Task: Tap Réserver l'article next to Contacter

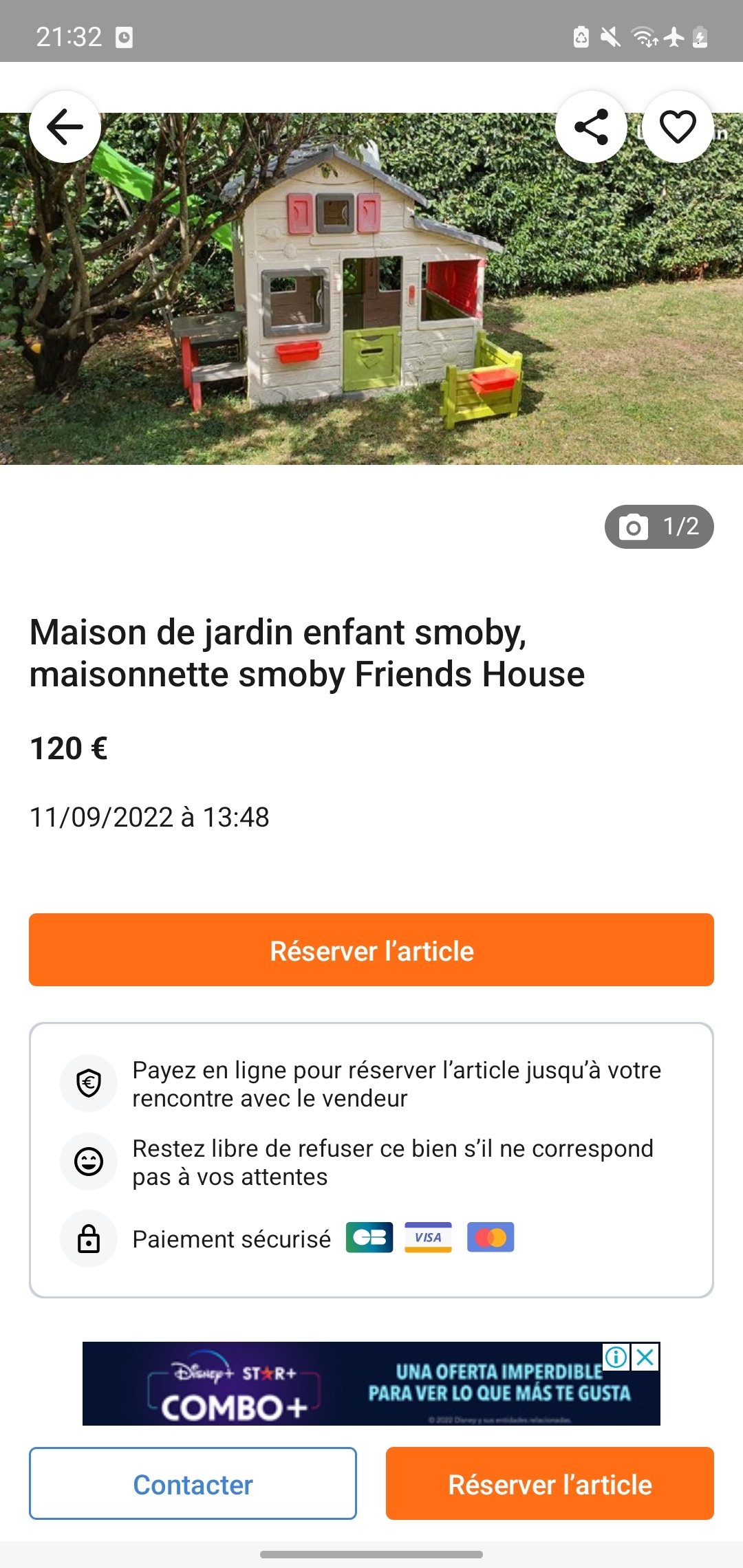Action: click(x=550, y=1483)
